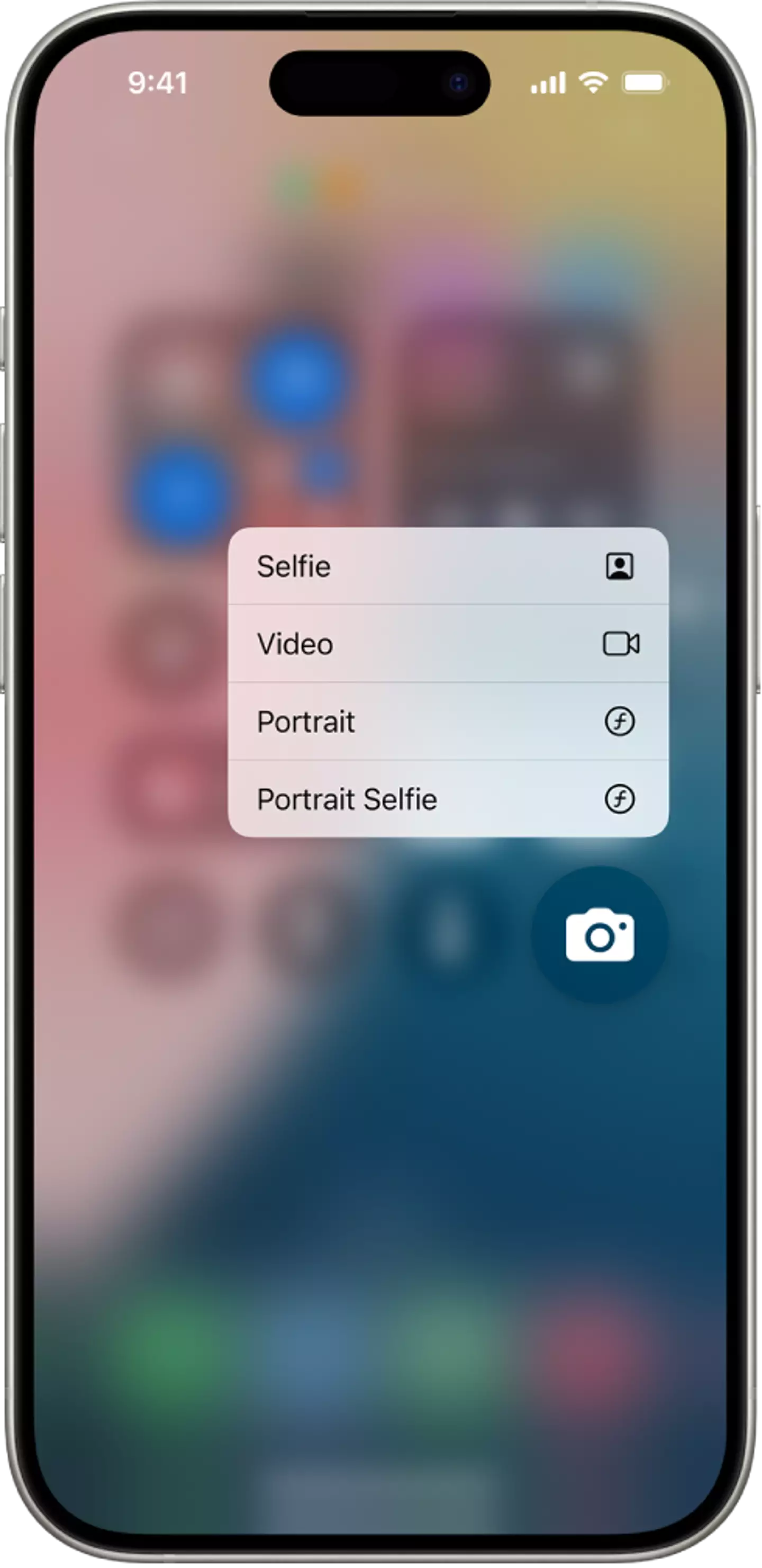Choose the Video quick action

click(x=447, y=644)
